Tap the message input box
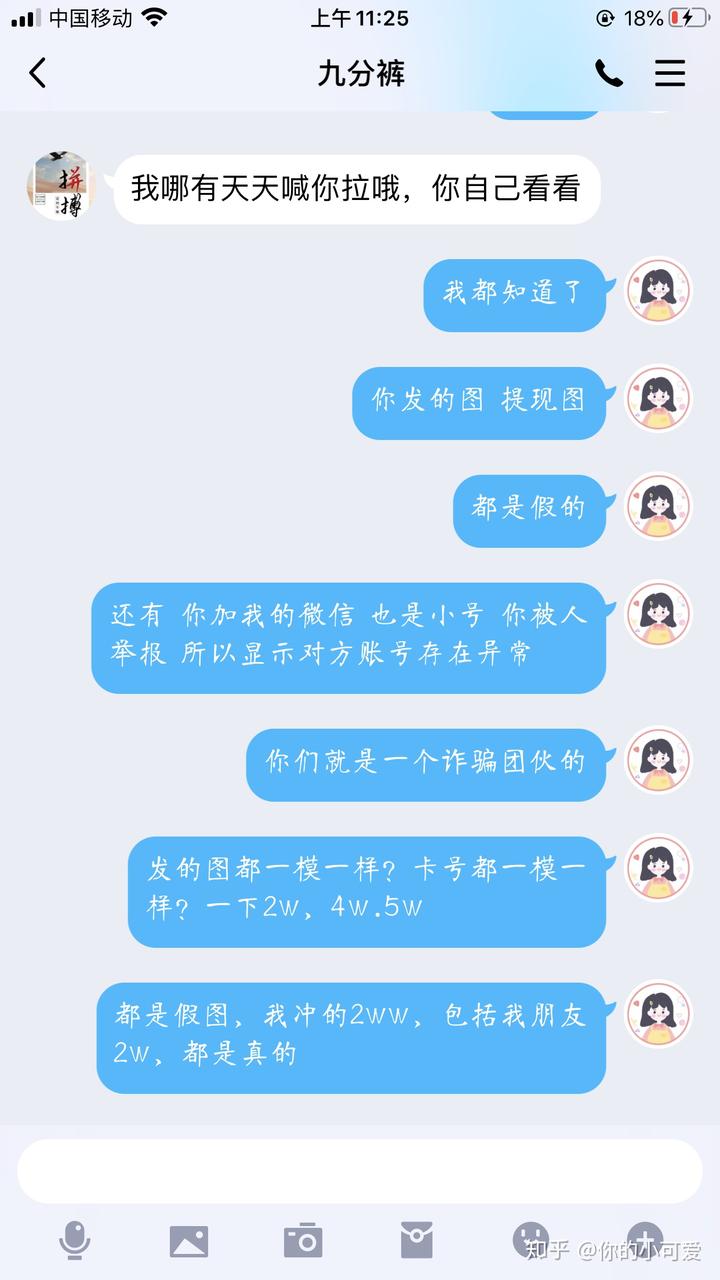This screenshot has width=720, height=1280. 360,1171
